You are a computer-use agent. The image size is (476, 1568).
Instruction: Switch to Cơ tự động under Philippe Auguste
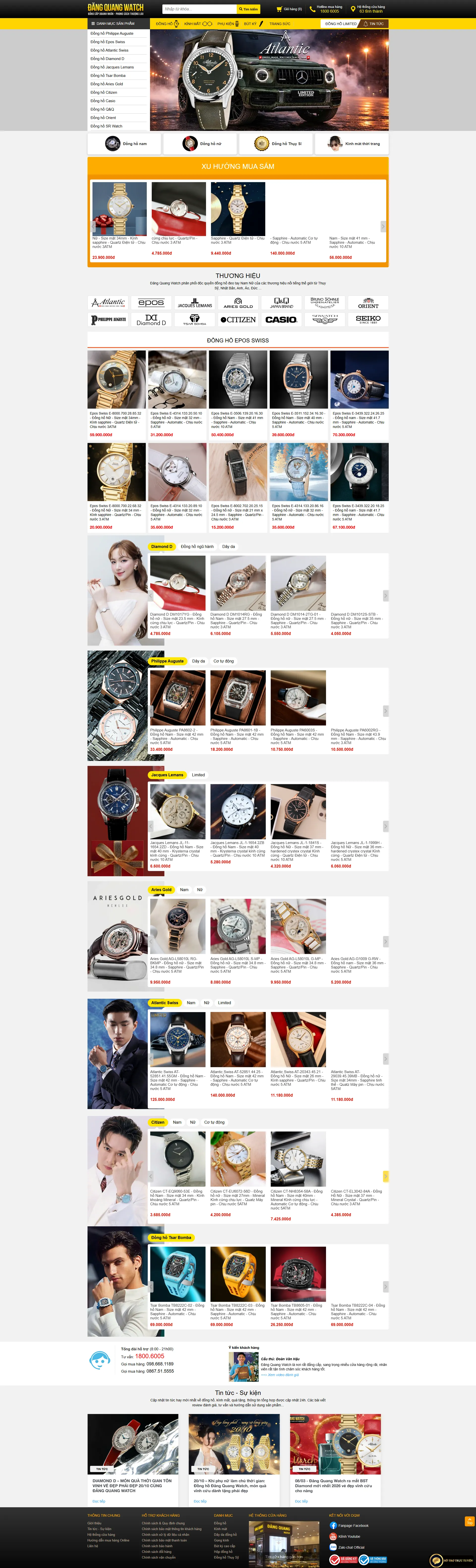pos(223,661)
